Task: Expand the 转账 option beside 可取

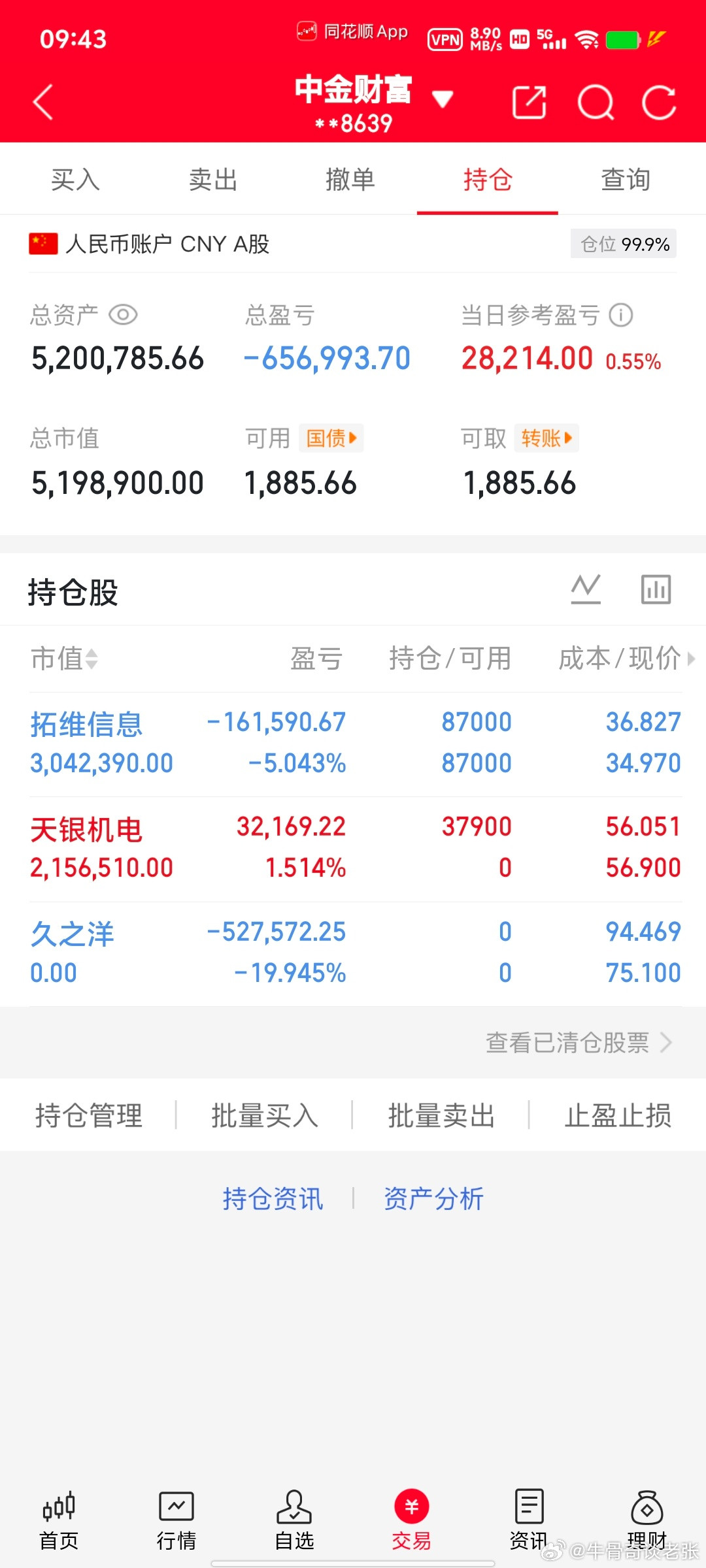Action: [546, 438]
